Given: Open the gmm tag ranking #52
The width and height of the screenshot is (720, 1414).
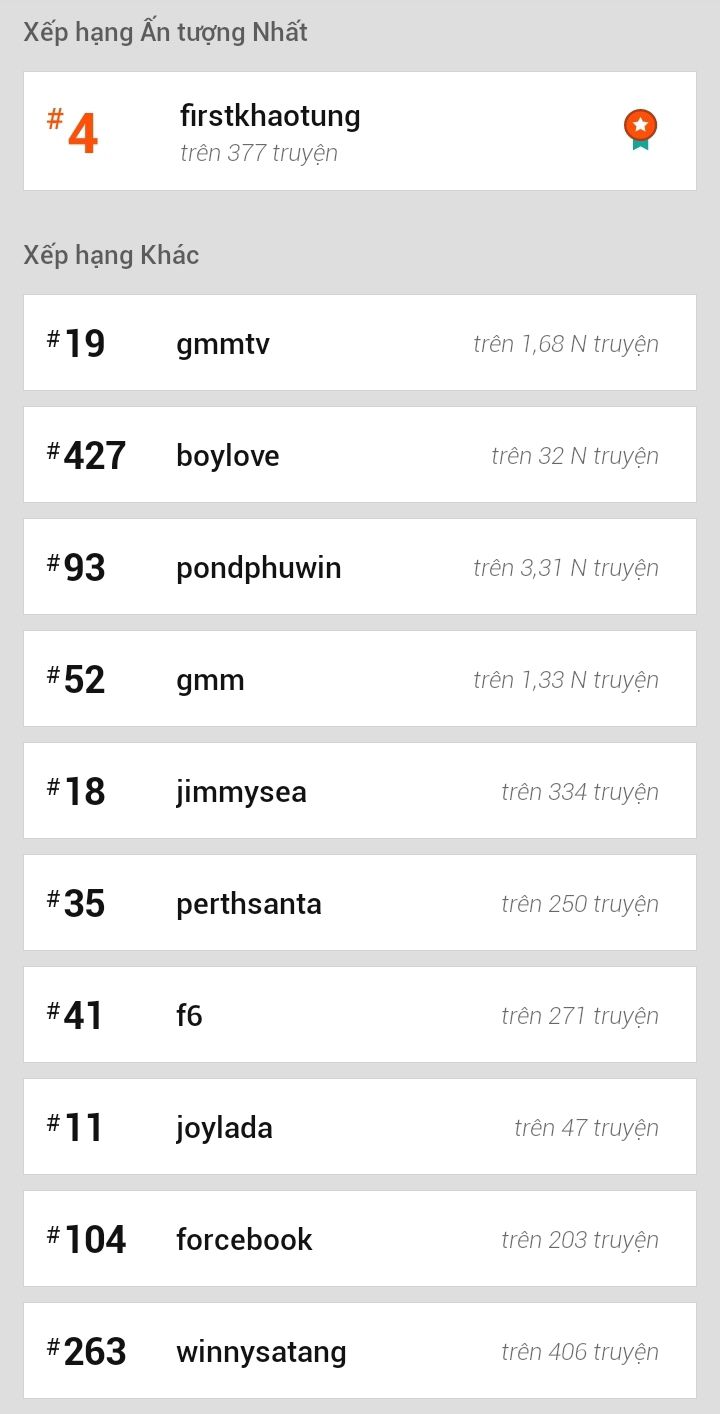Looking at the screenshot, I should pyautogui.click(x=360, y=679).
